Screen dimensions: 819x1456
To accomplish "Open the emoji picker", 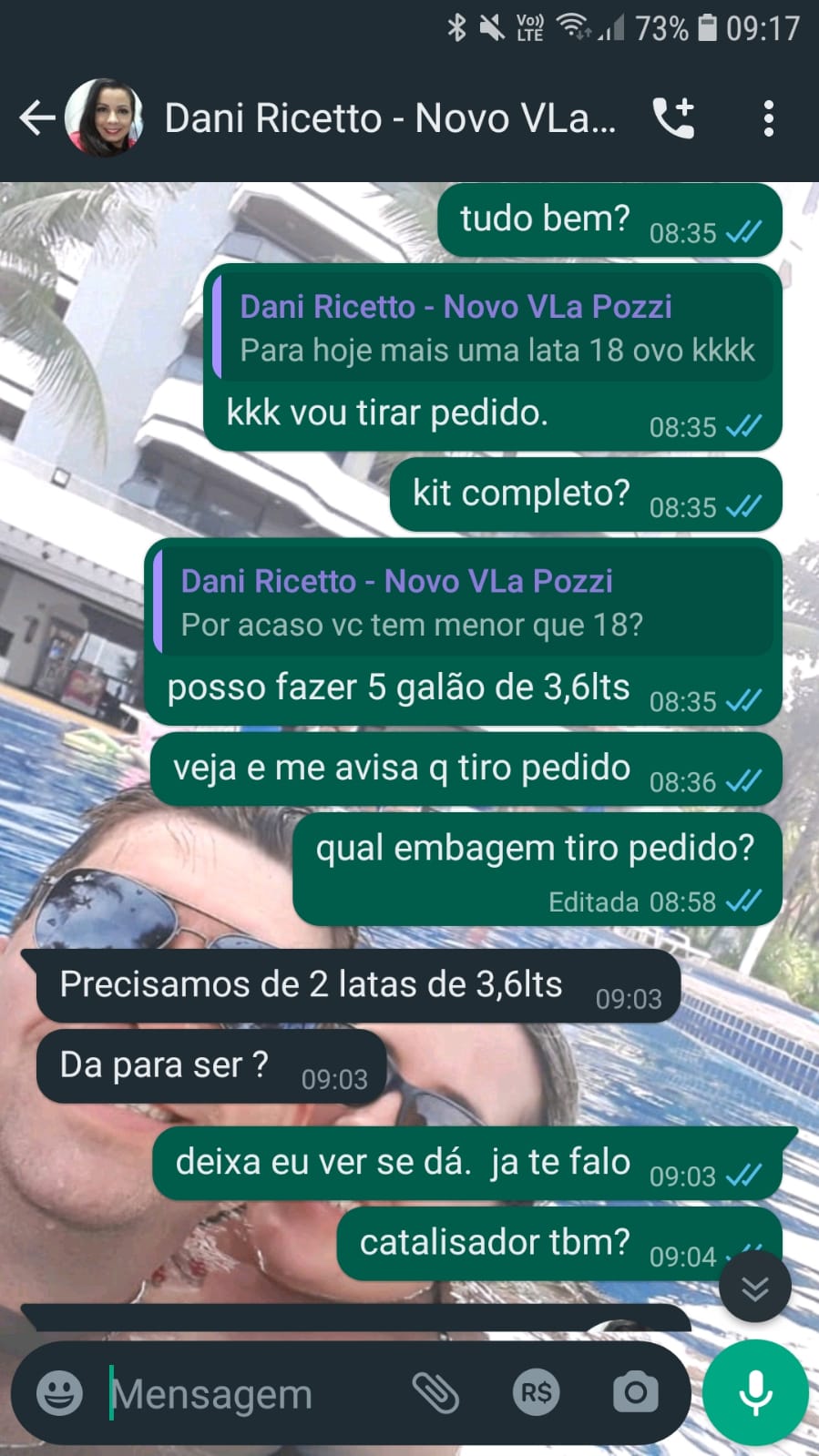I will [x=59, y=1393].
